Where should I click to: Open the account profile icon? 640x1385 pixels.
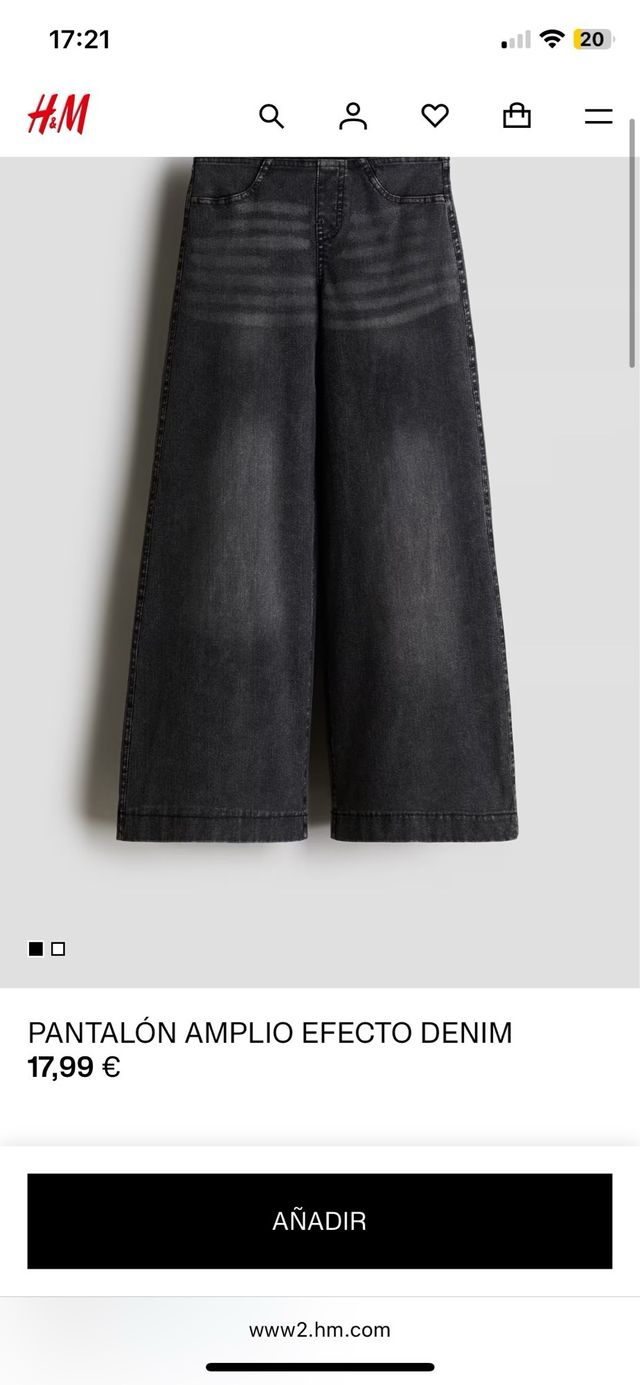pos(353,116)
